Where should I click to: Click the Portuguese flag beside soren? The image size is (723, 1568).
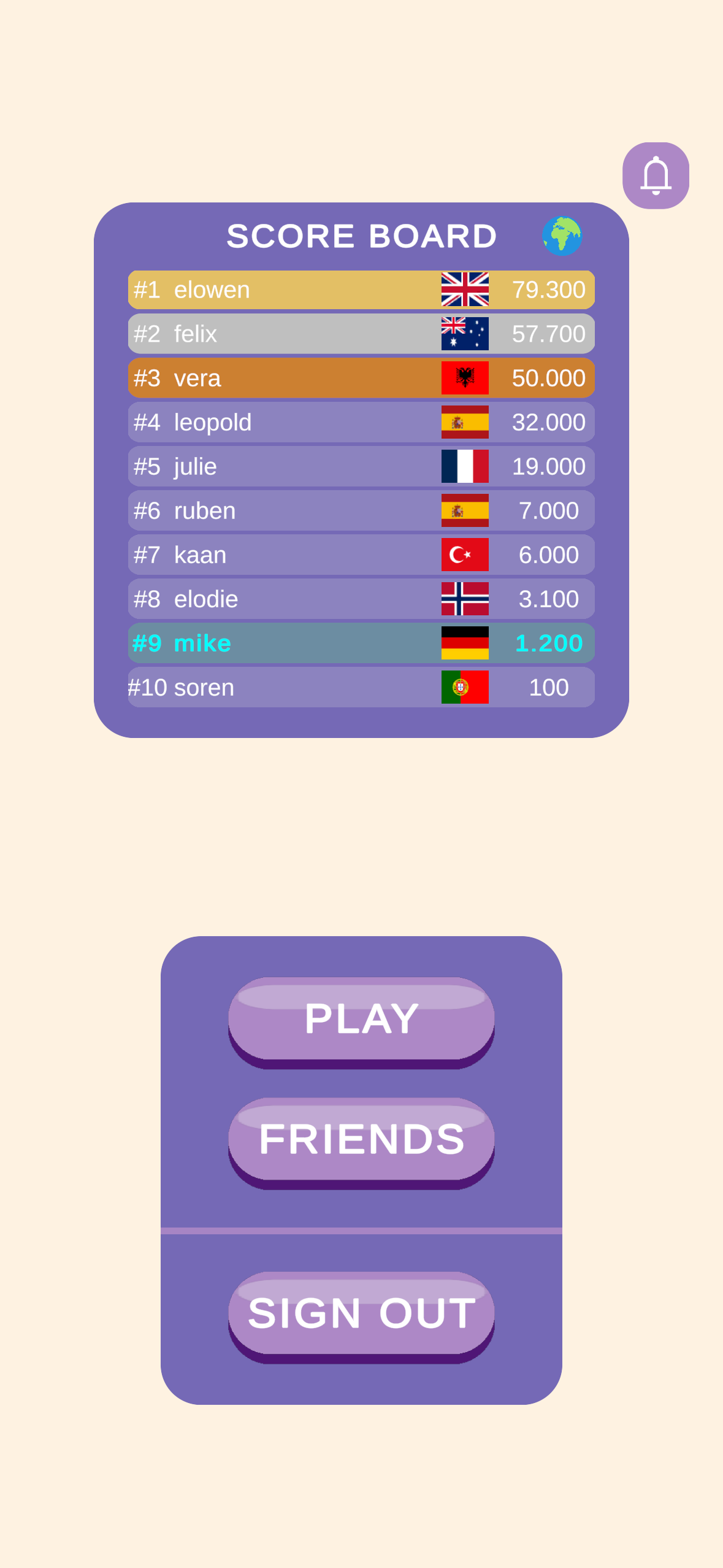pyautogui.click(x=464, y=687)
